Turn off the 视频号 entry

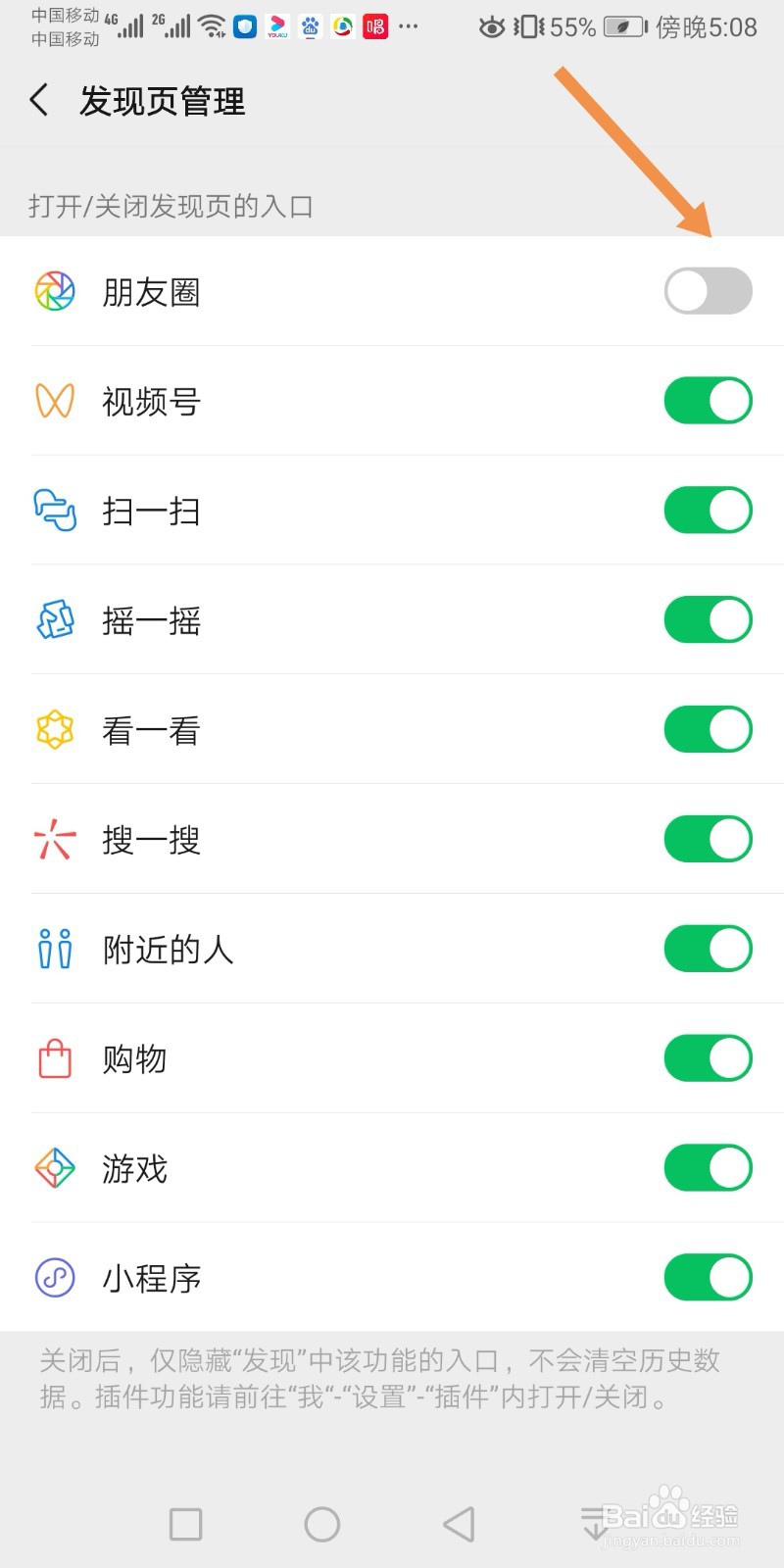[709, 401]
